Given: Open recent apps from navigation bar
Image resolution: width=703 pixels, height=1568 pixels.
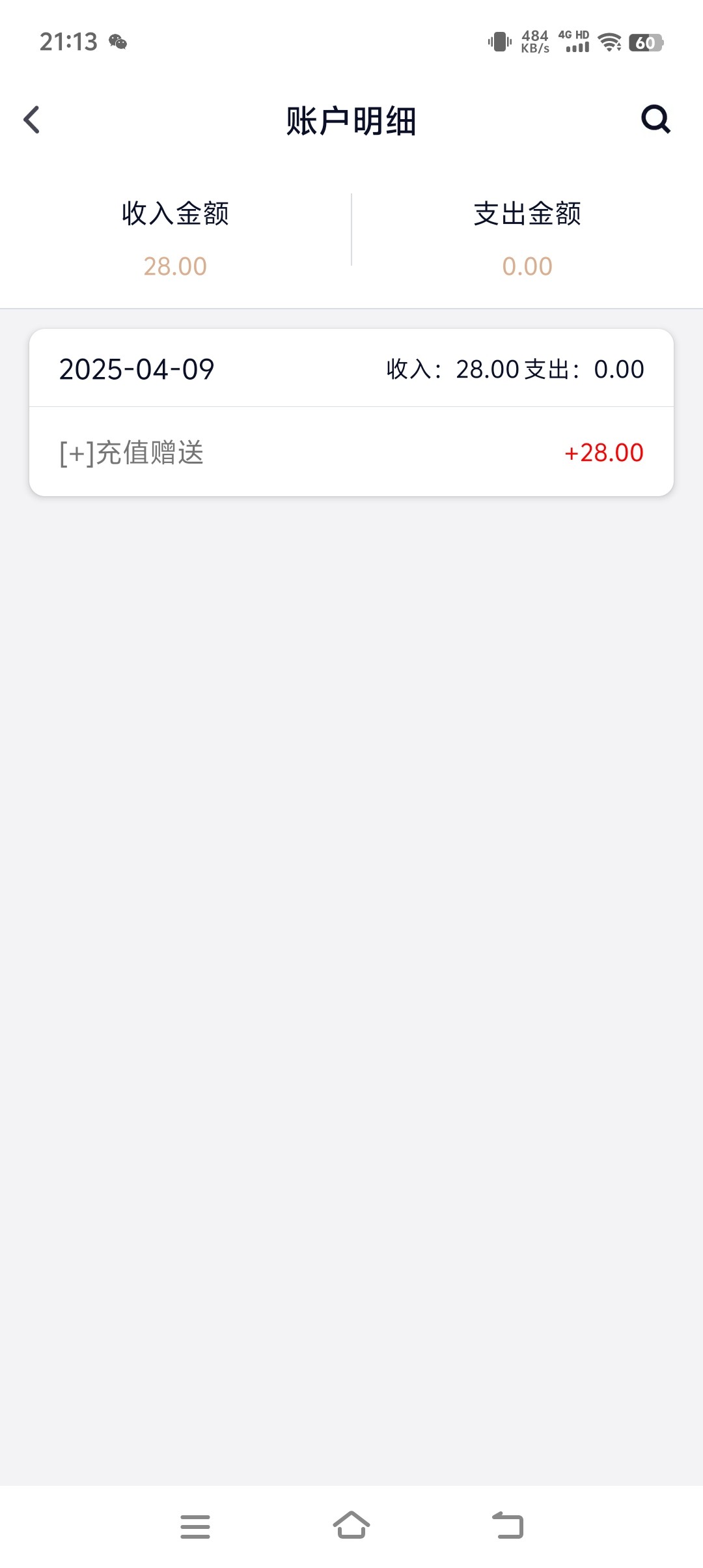Looking at the screenshot, I should click(195, 1526).
